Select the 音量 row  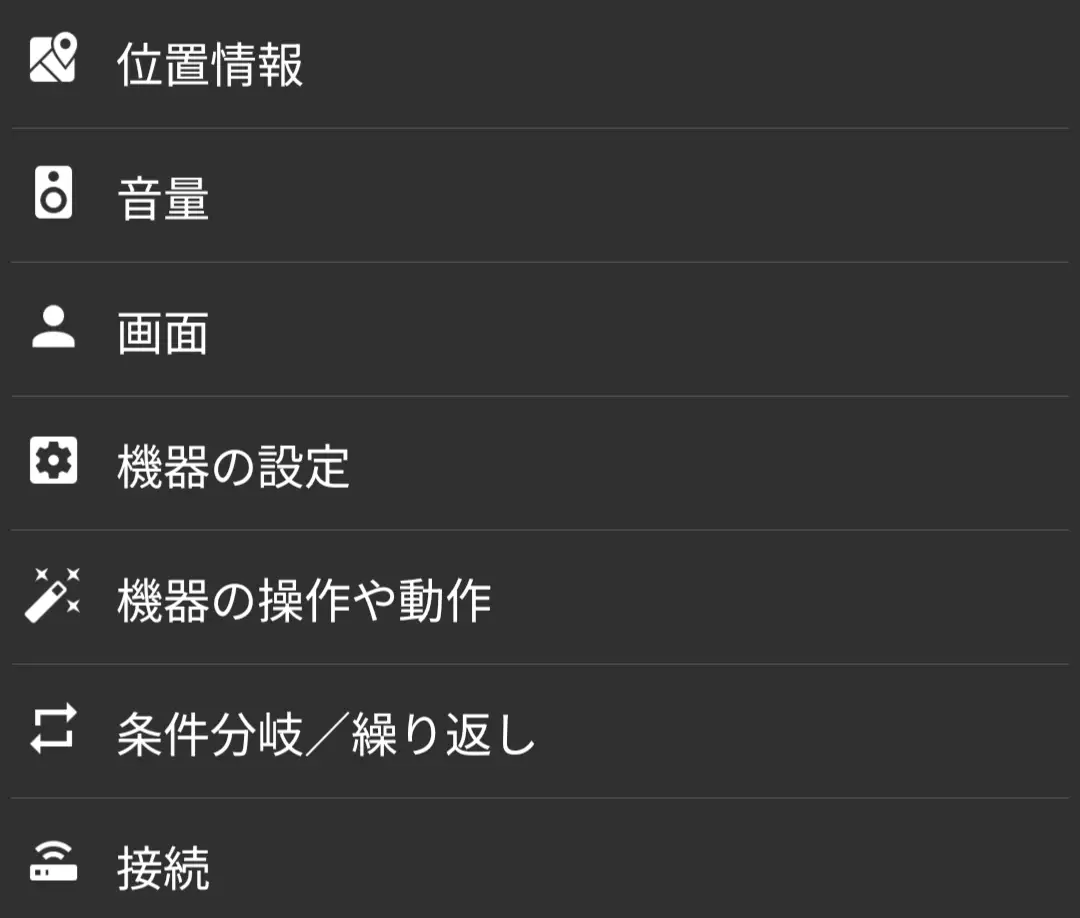163,197
